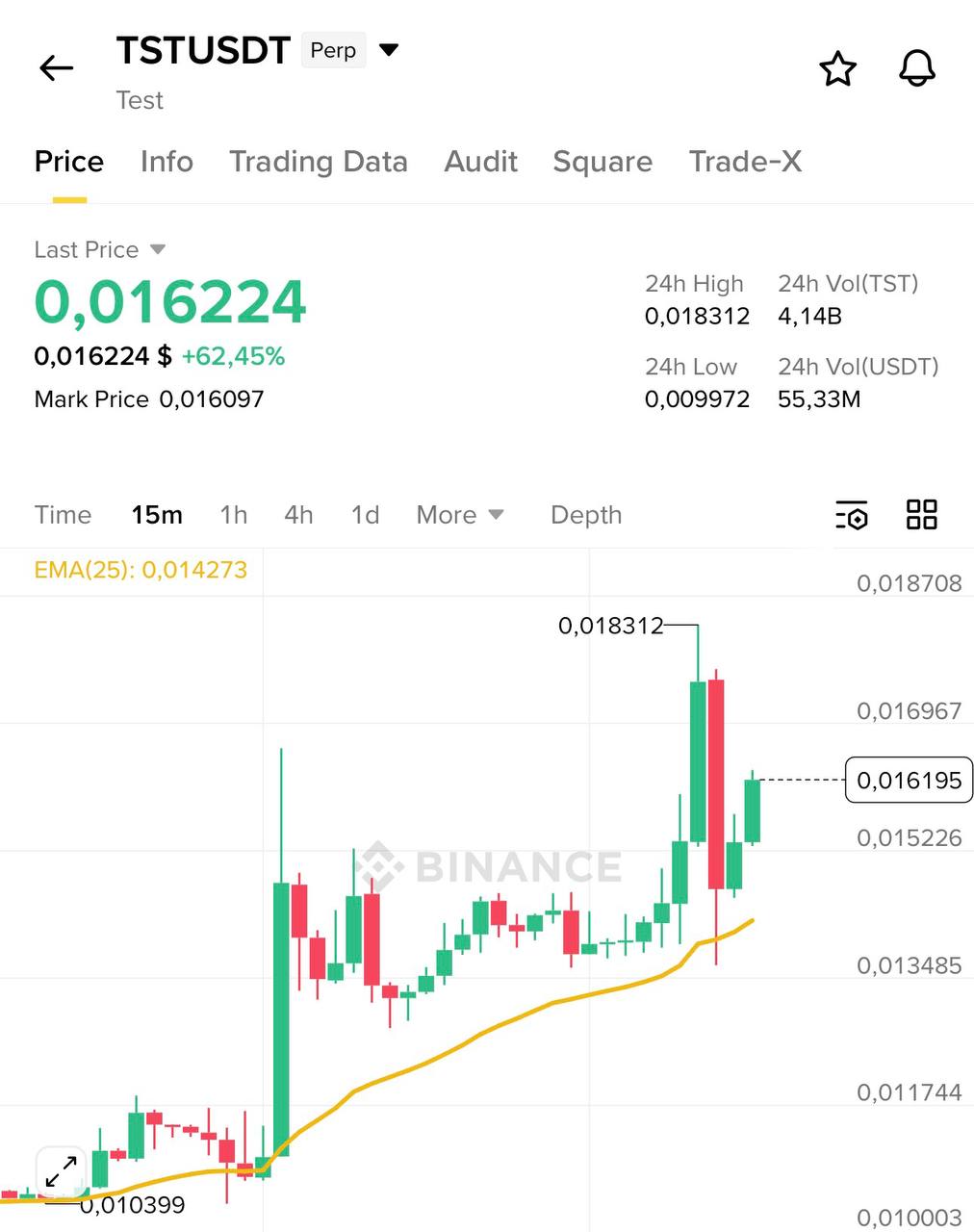This screenshot has width=974, height=1232.
Task: Select the 15m chart interval
Action: point(157,515)
